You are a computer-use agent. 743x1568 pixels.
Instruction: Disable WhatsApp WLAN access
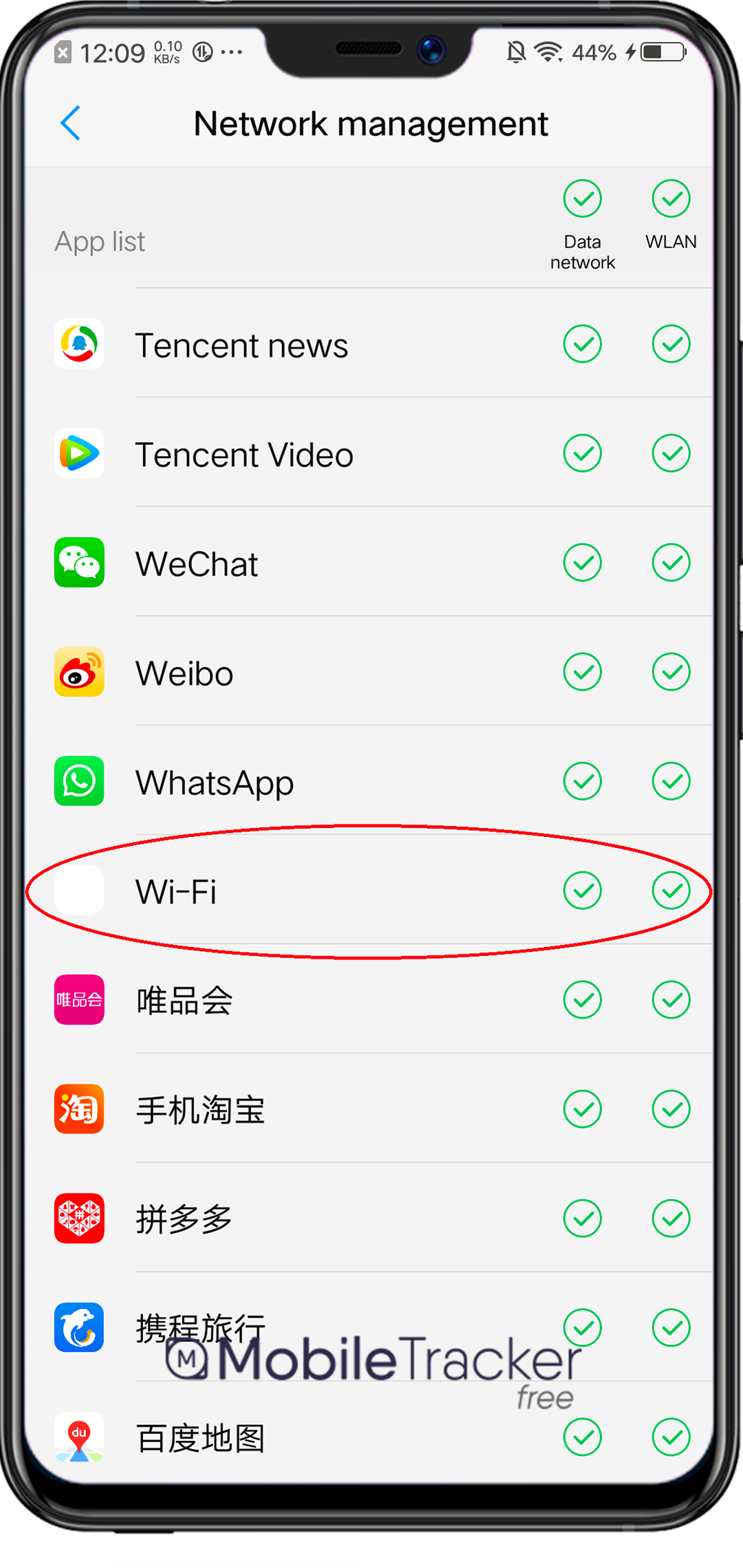coord(671,781)
